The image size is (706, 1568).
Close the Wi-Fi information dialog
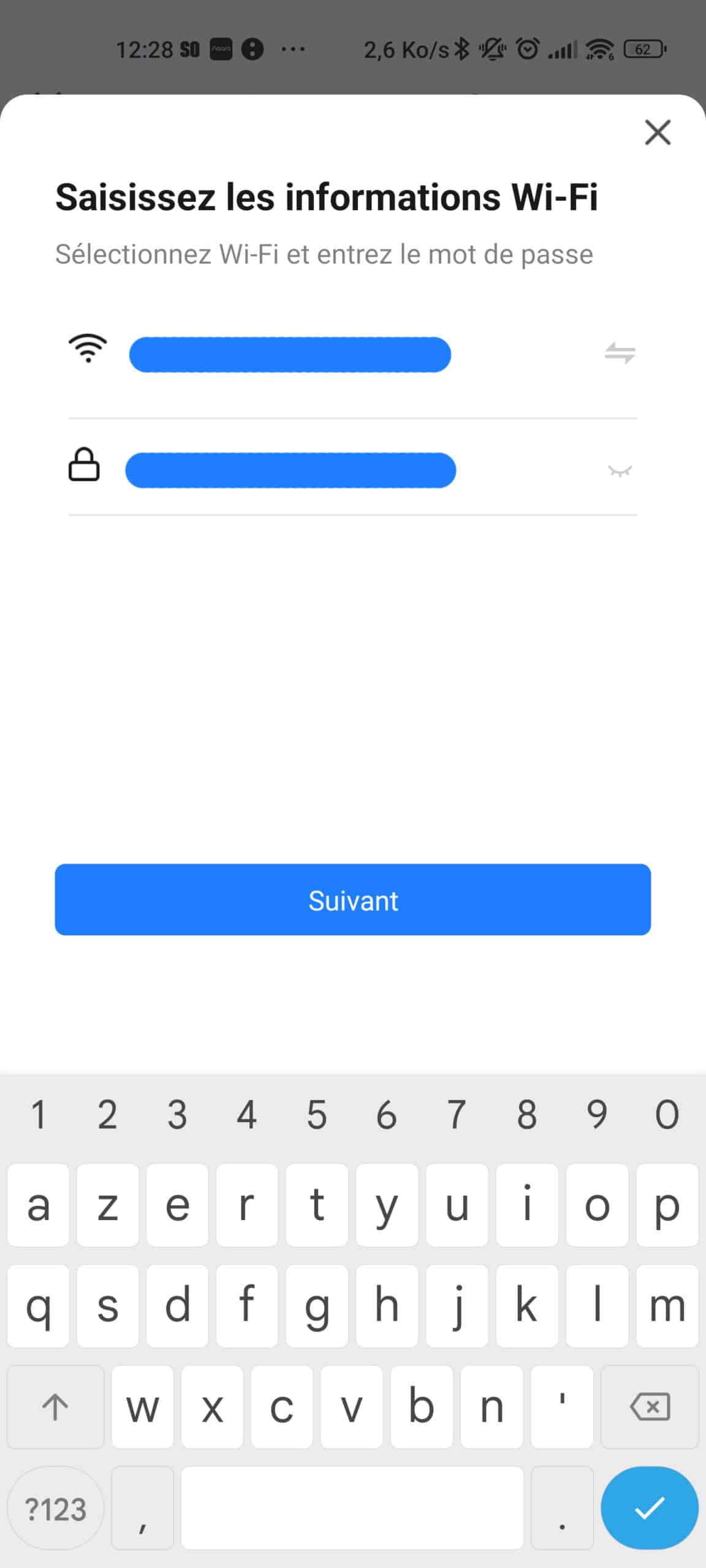[658, 132]
